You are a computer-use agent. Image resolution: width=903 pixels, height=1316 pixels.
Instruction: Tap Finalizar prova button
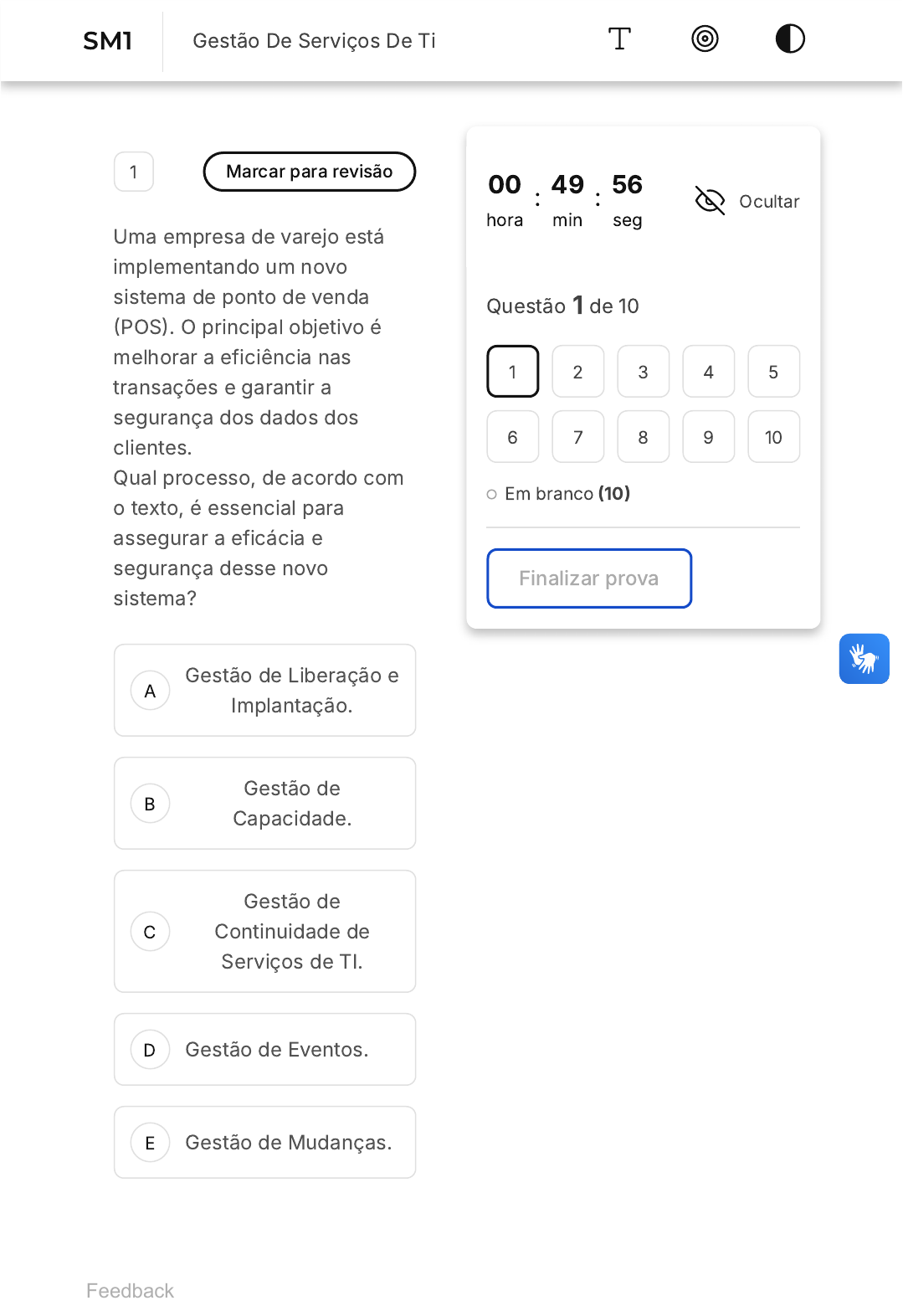click(589, 578)
